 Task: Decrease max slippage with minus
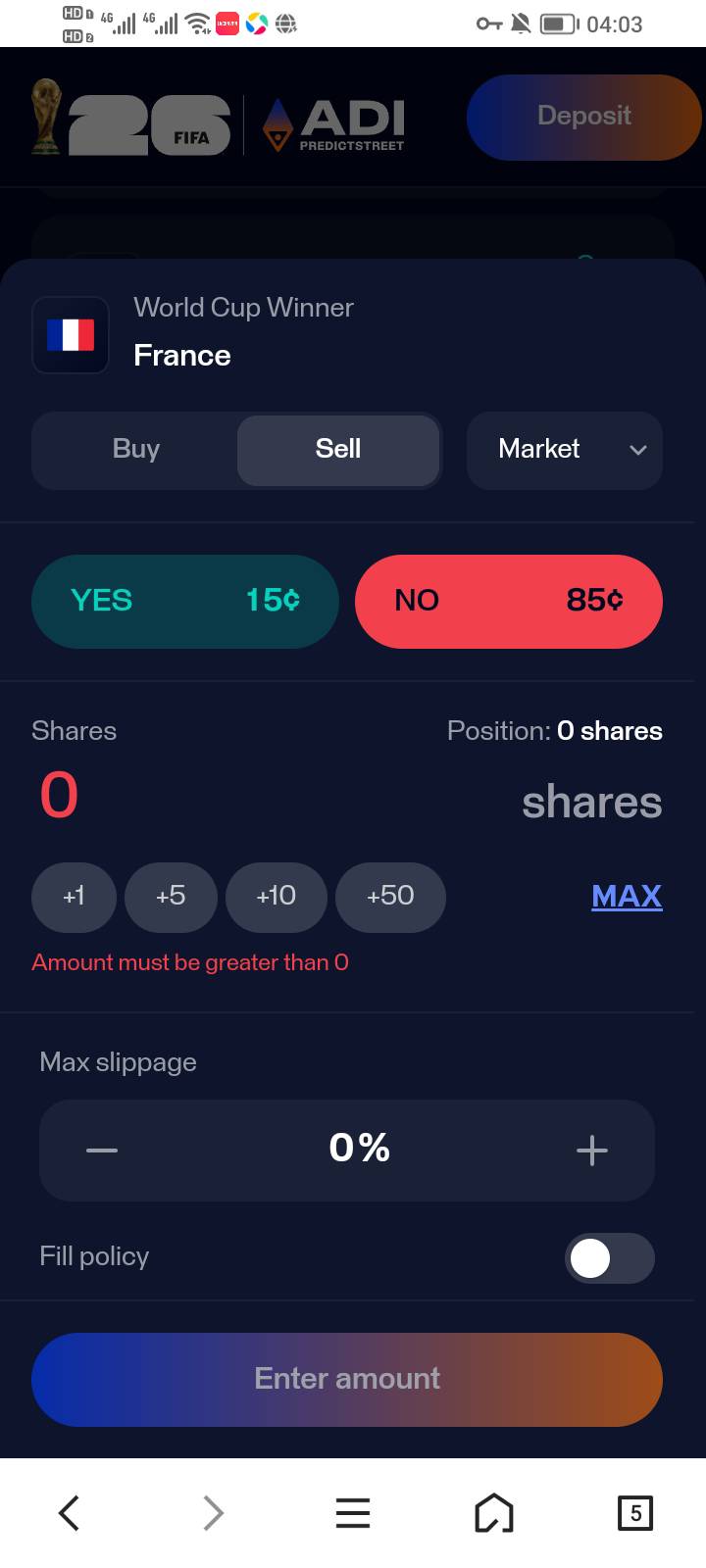click(x=102, y=1151)
